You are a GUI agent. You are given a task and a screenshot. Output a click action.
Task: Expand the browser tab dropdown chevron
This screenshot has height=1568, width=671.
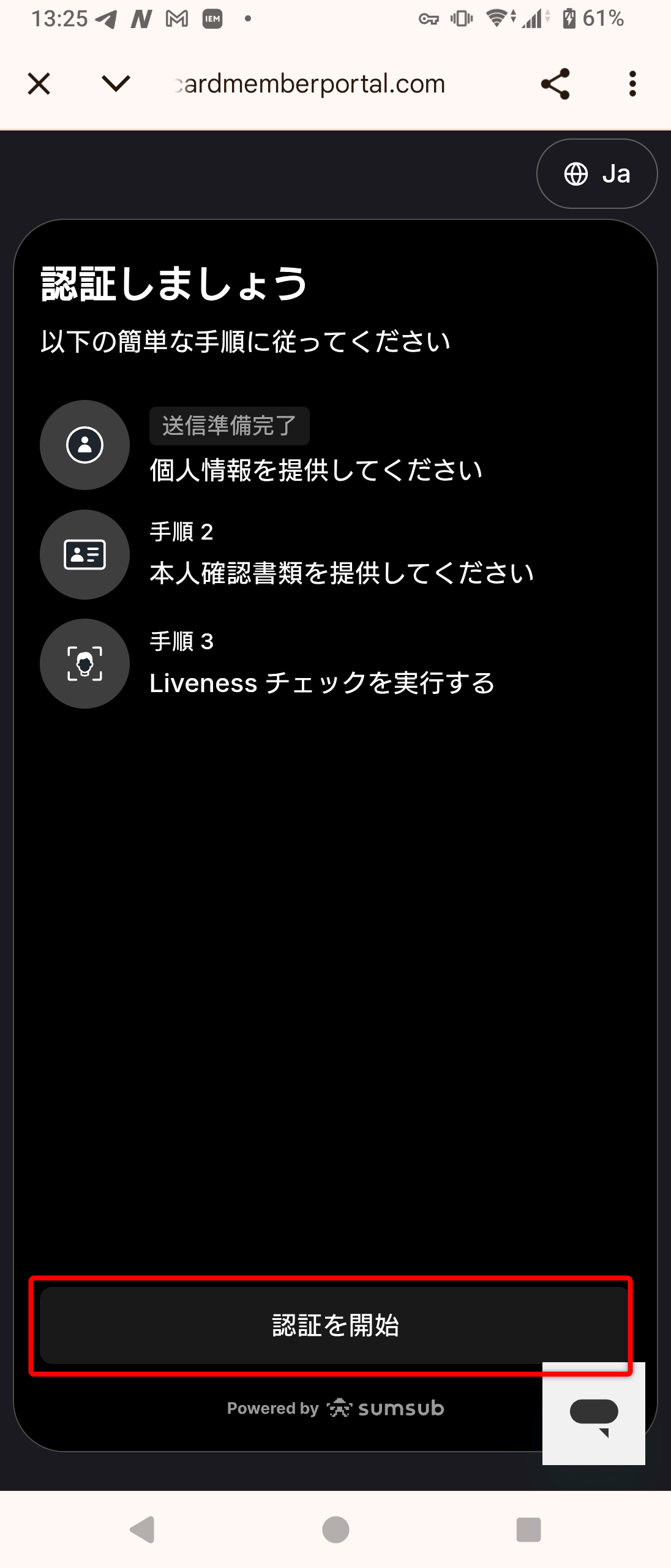[x=116, y=83]
